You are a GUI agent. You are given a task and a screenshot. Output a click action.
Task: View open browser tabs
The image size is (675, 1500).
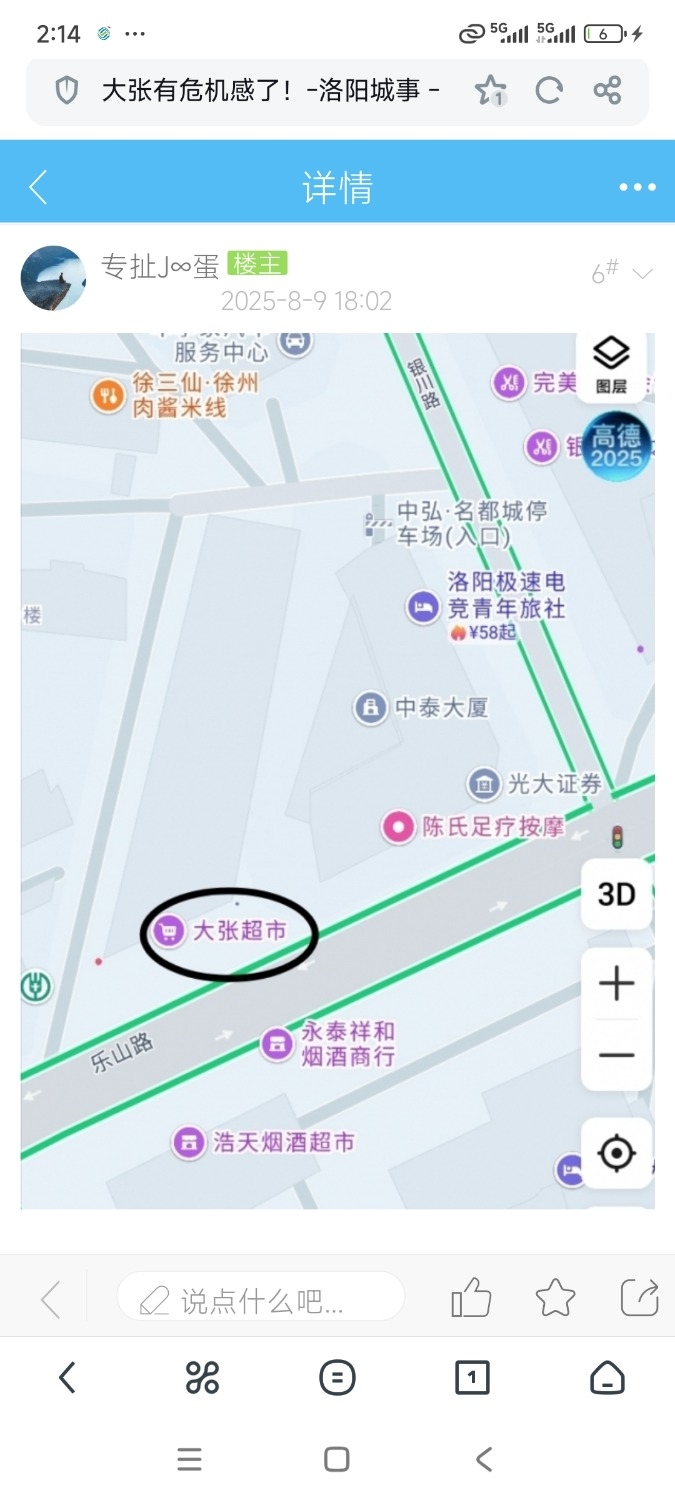[472, 1378]
